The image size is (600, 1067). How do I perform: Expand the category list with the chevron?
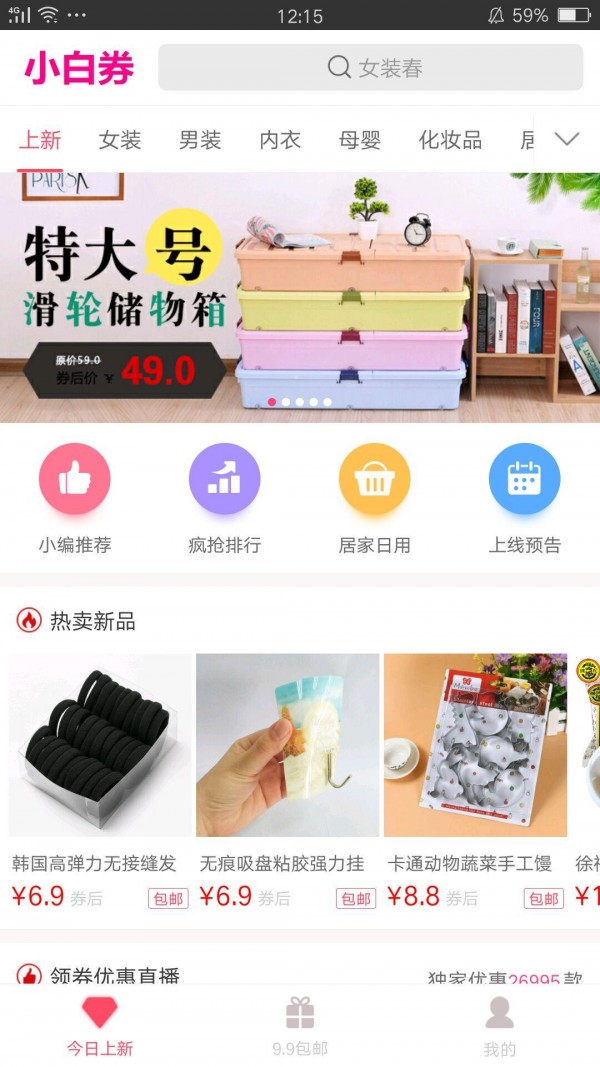pos(567,140)
